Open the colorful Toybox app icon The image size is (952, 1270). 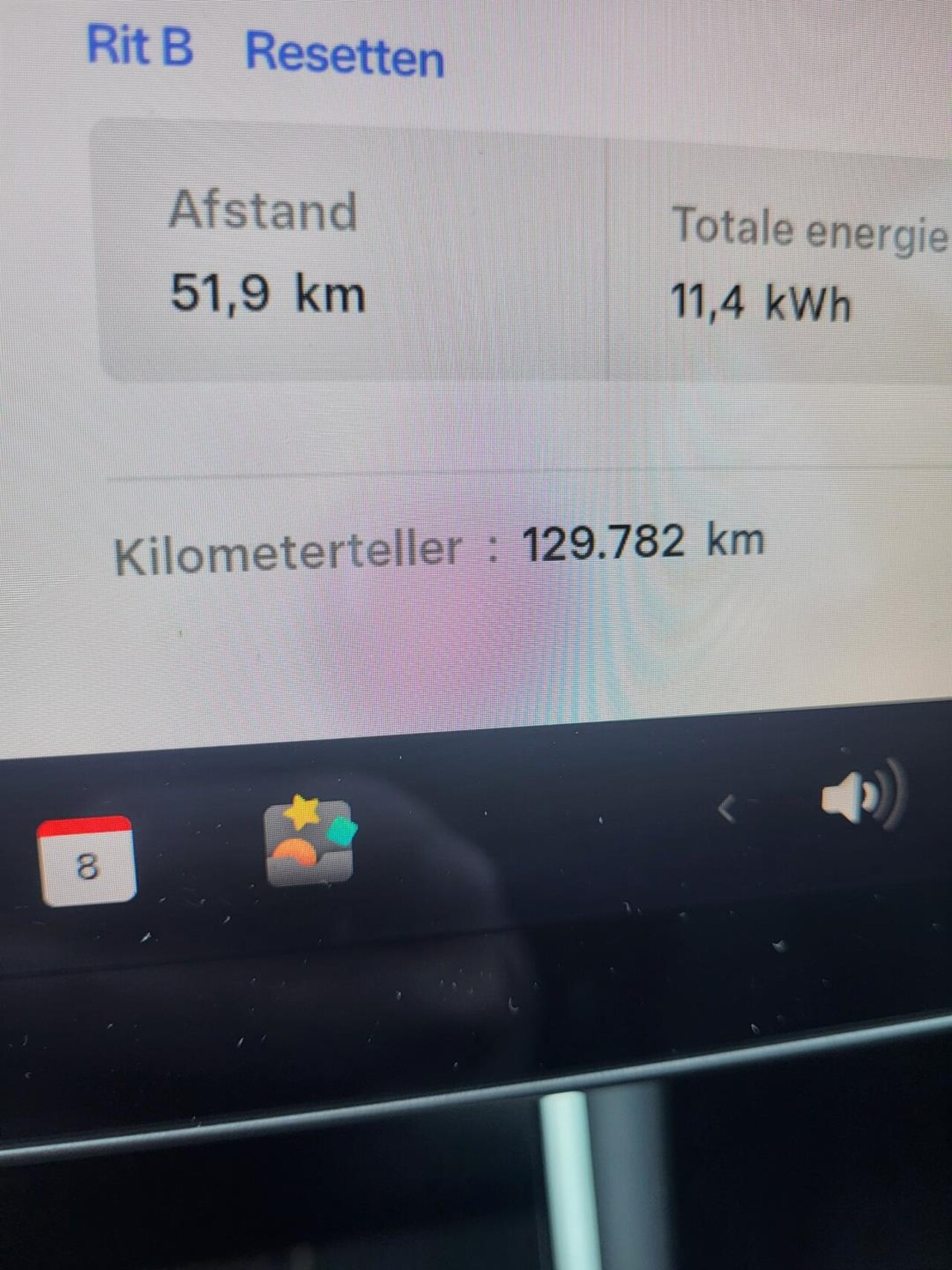[x=310, y=841]
